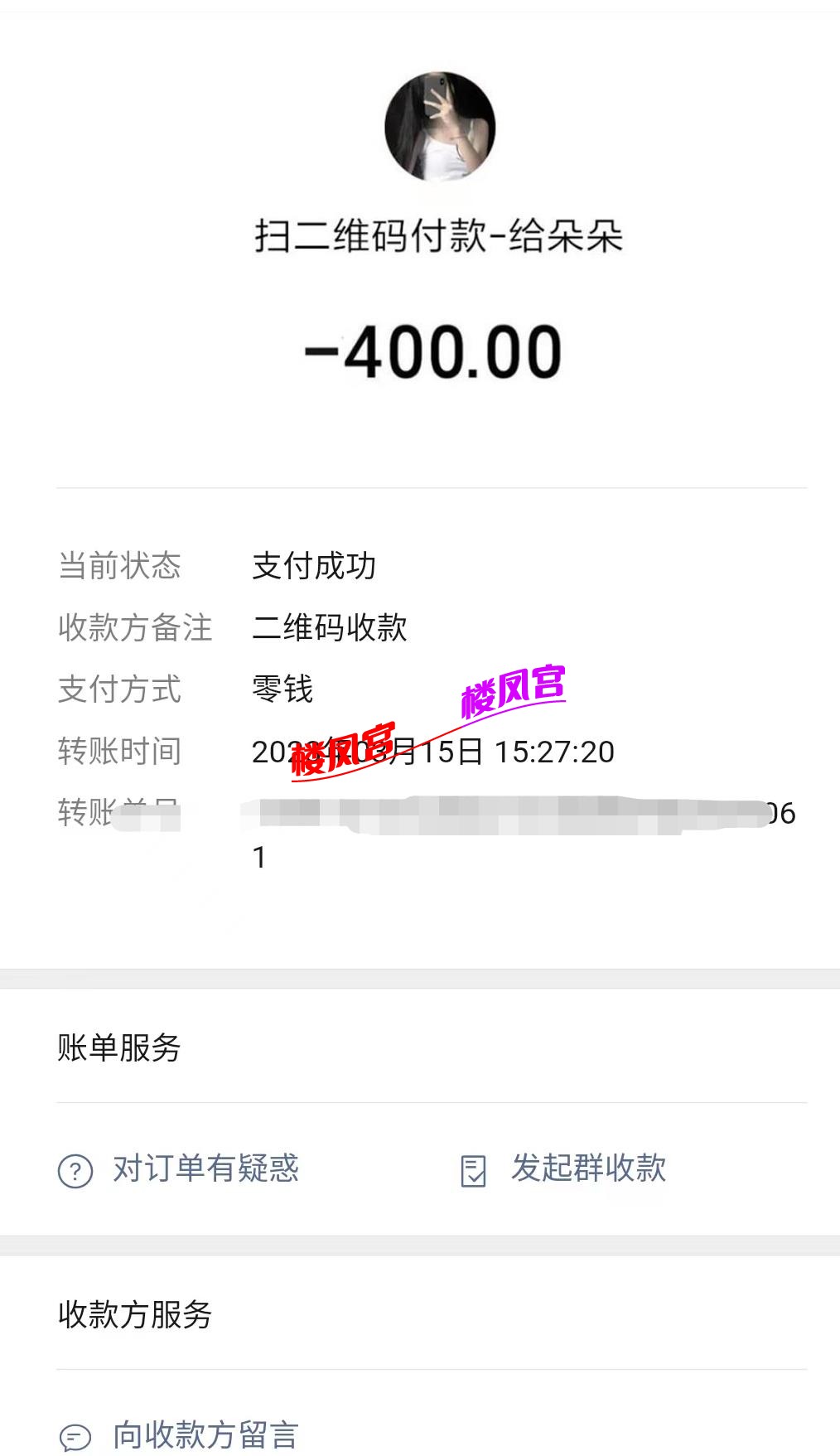840x1456 pixels.
Task: Click the 支付方式 label
Action: pos(121,689)
